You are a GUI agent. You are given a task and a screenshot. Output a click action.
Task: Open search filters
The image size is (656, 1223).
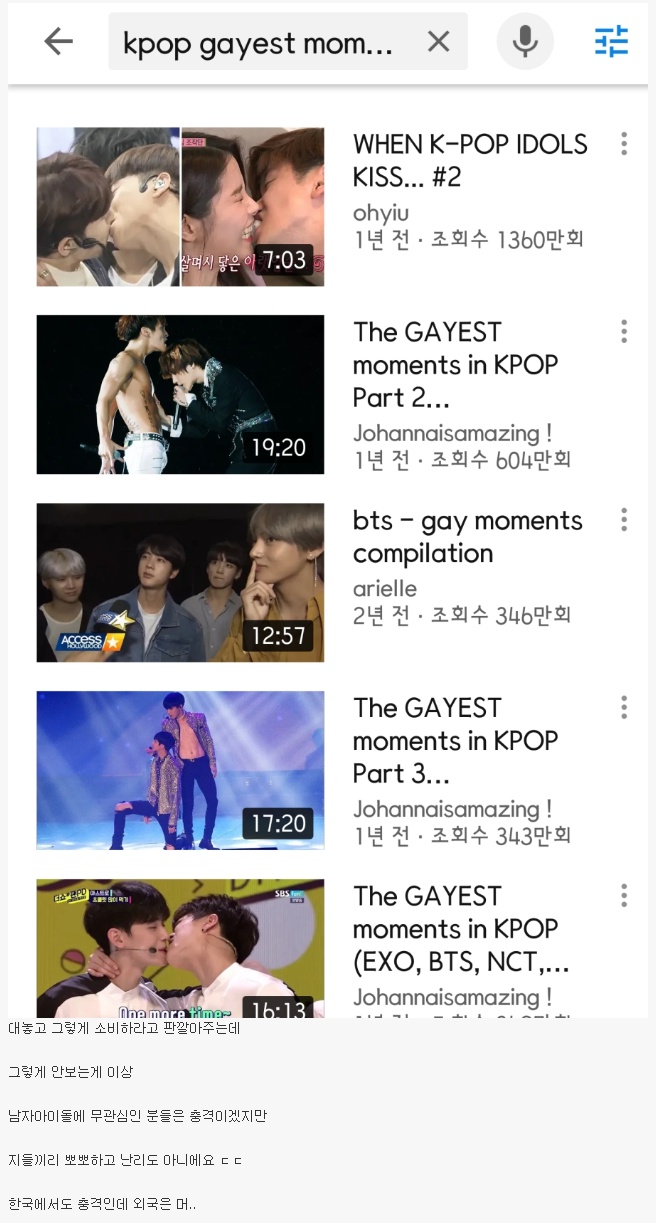pos(611,41)
